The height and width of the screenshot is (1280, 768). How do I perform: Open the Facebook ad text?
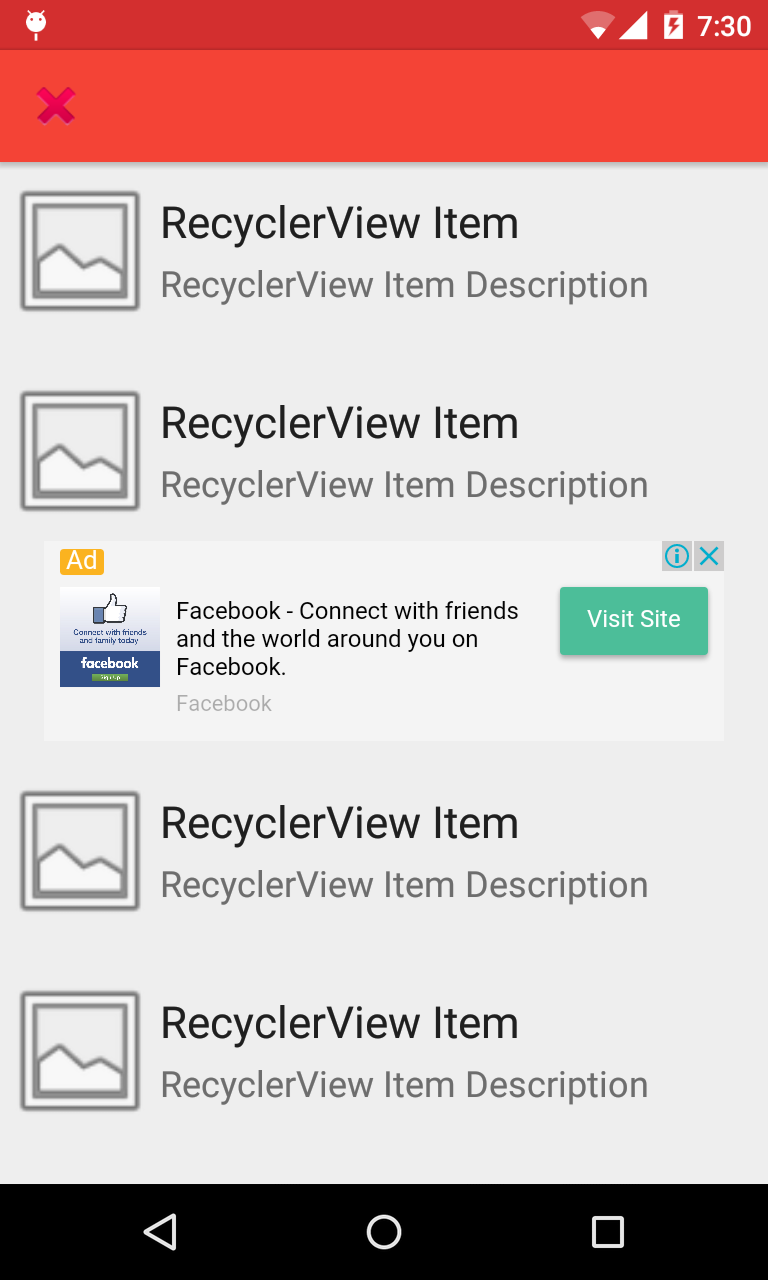[347, 639]
